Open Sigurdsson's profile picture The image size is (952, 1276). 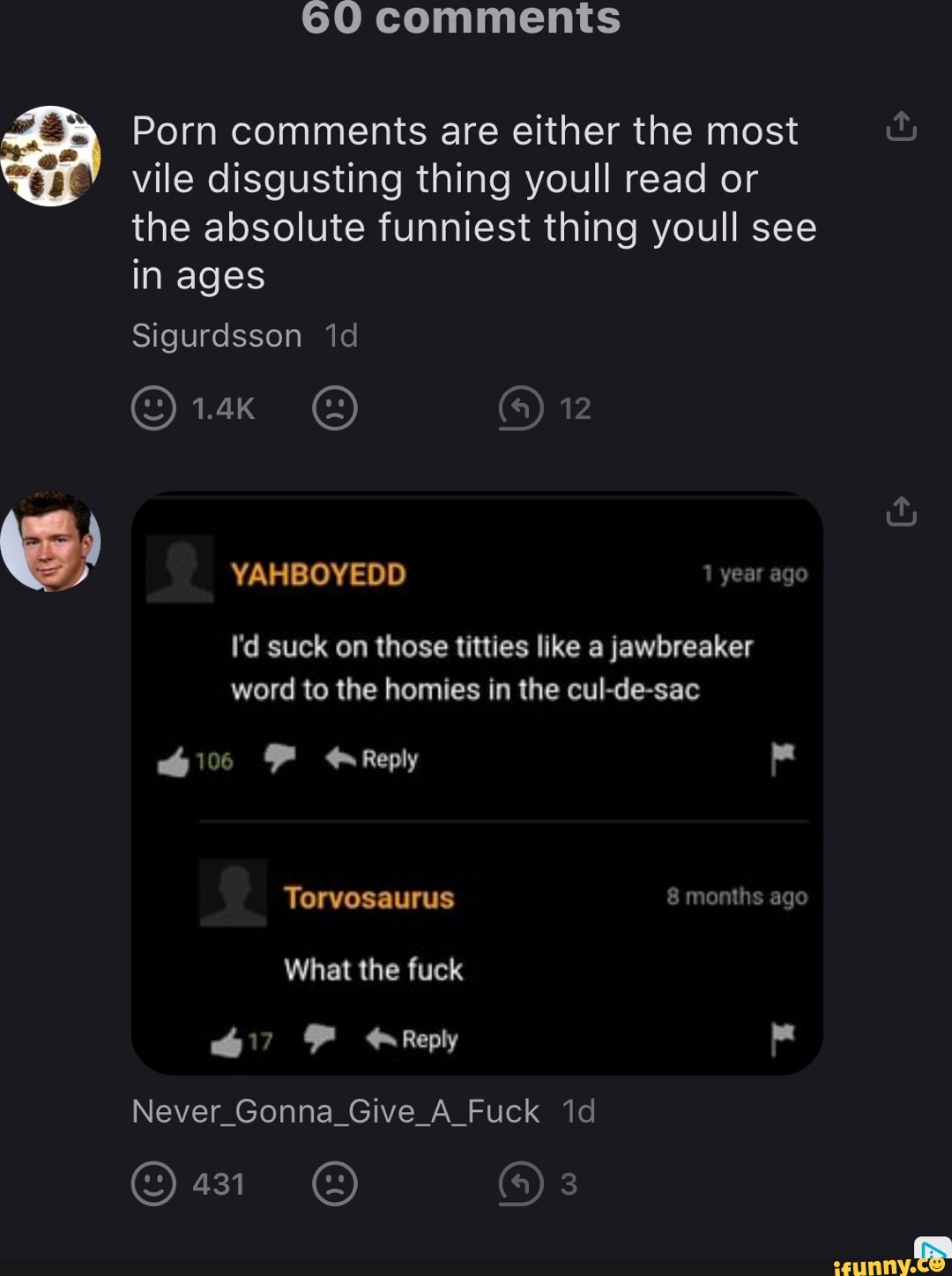50,156
